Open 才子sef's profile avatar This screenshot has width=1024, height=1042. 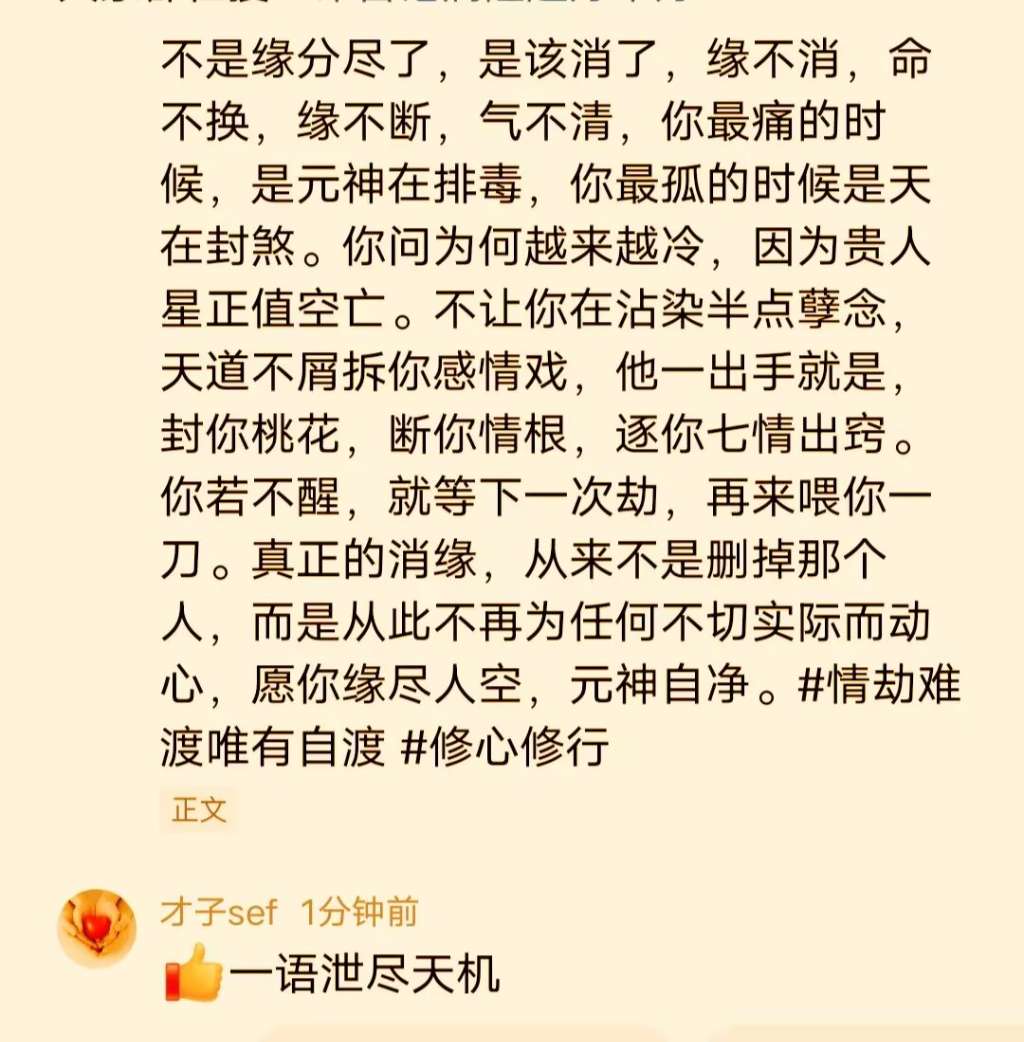[96, 929]
